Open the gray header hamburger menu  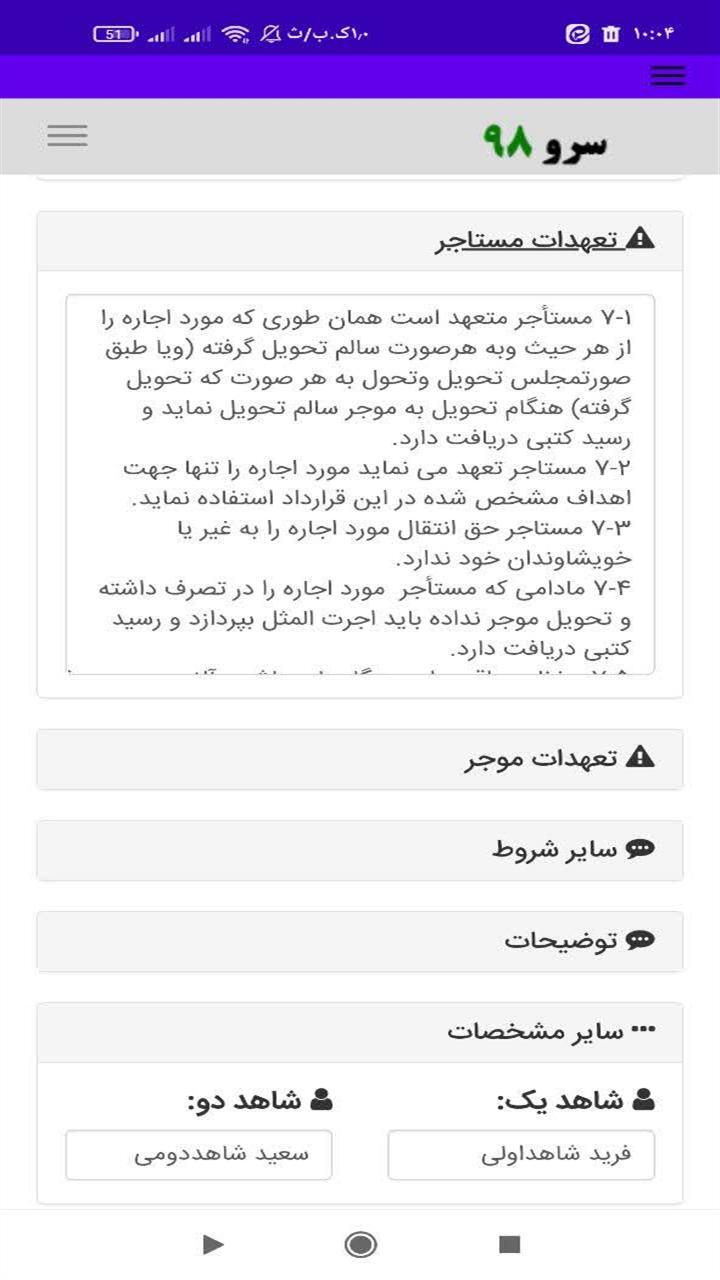point(67,135)
